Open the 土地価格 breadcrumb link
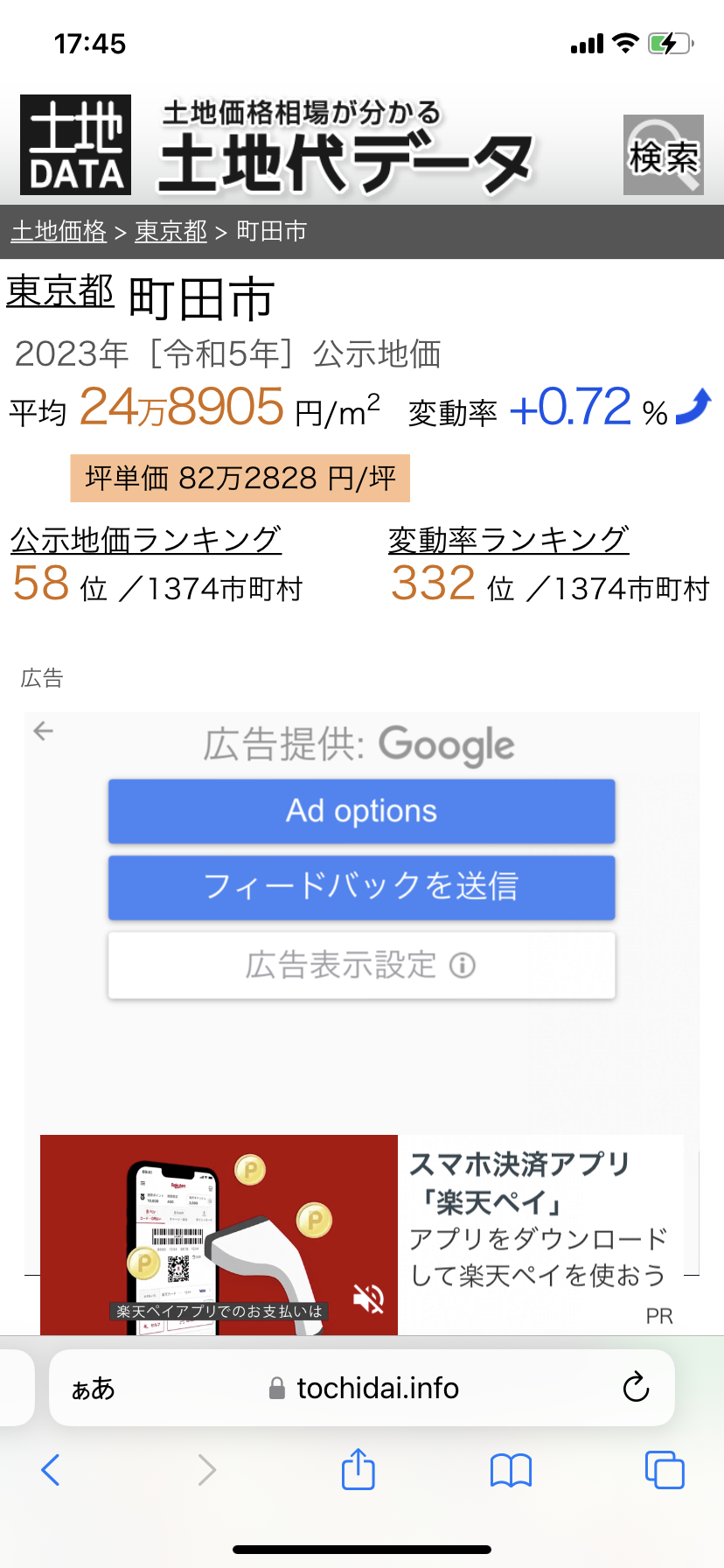724x1568 pixels. pyautogui.click(x=59, y=231)
